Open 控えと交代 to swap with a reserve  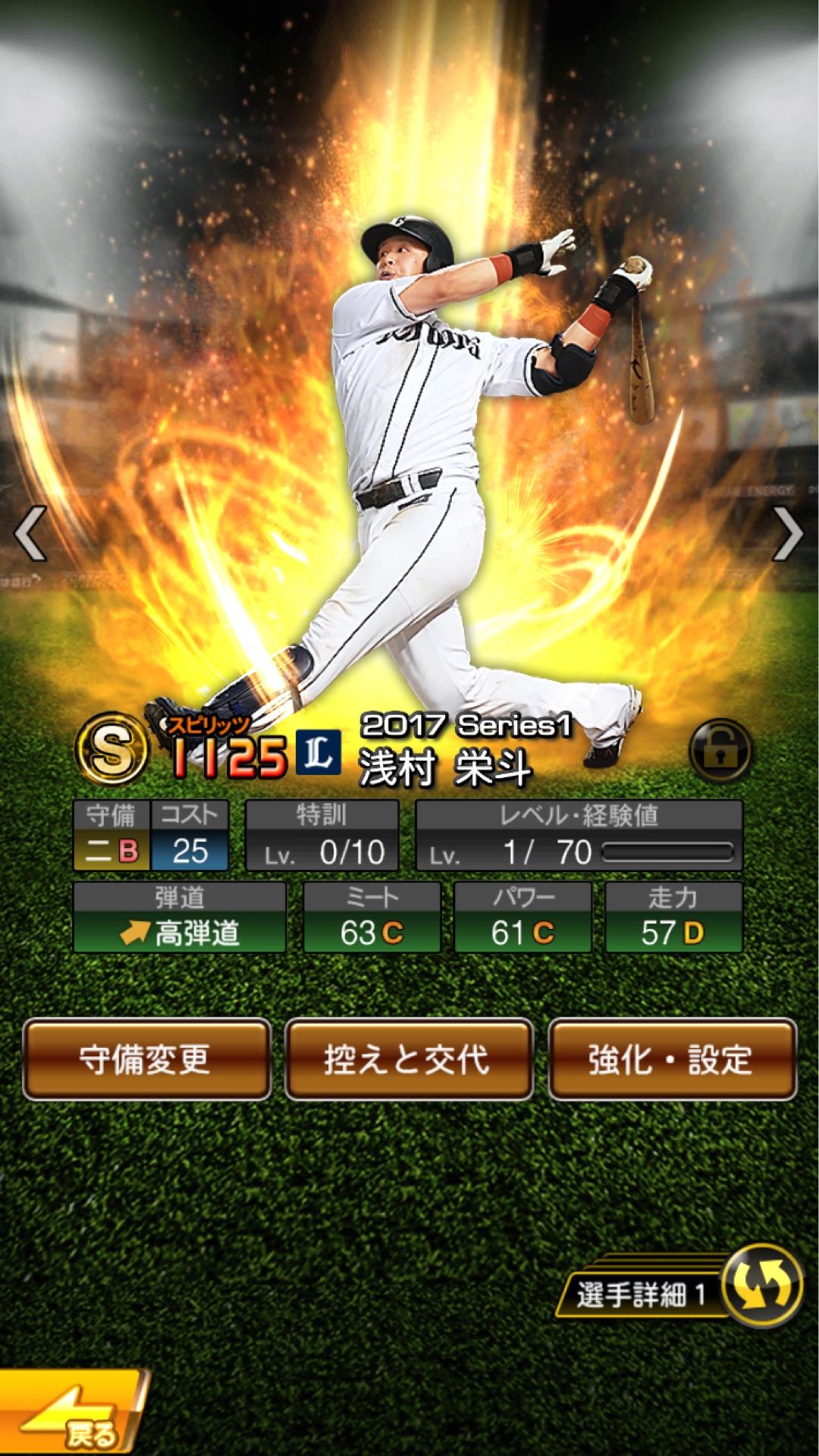(x=409, y=1059)
